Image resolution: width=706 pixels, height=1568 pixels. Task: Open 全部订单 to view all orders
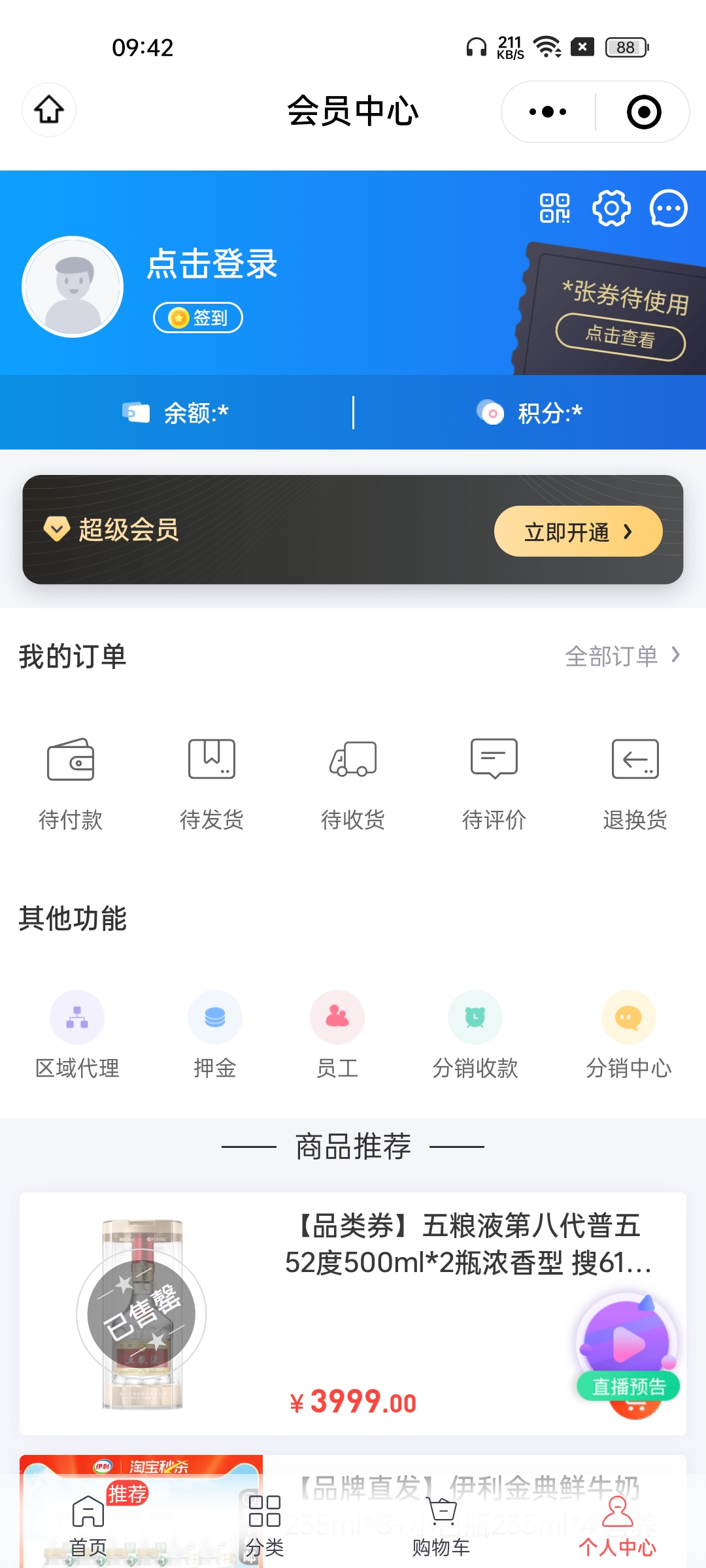tap(622, 656)
